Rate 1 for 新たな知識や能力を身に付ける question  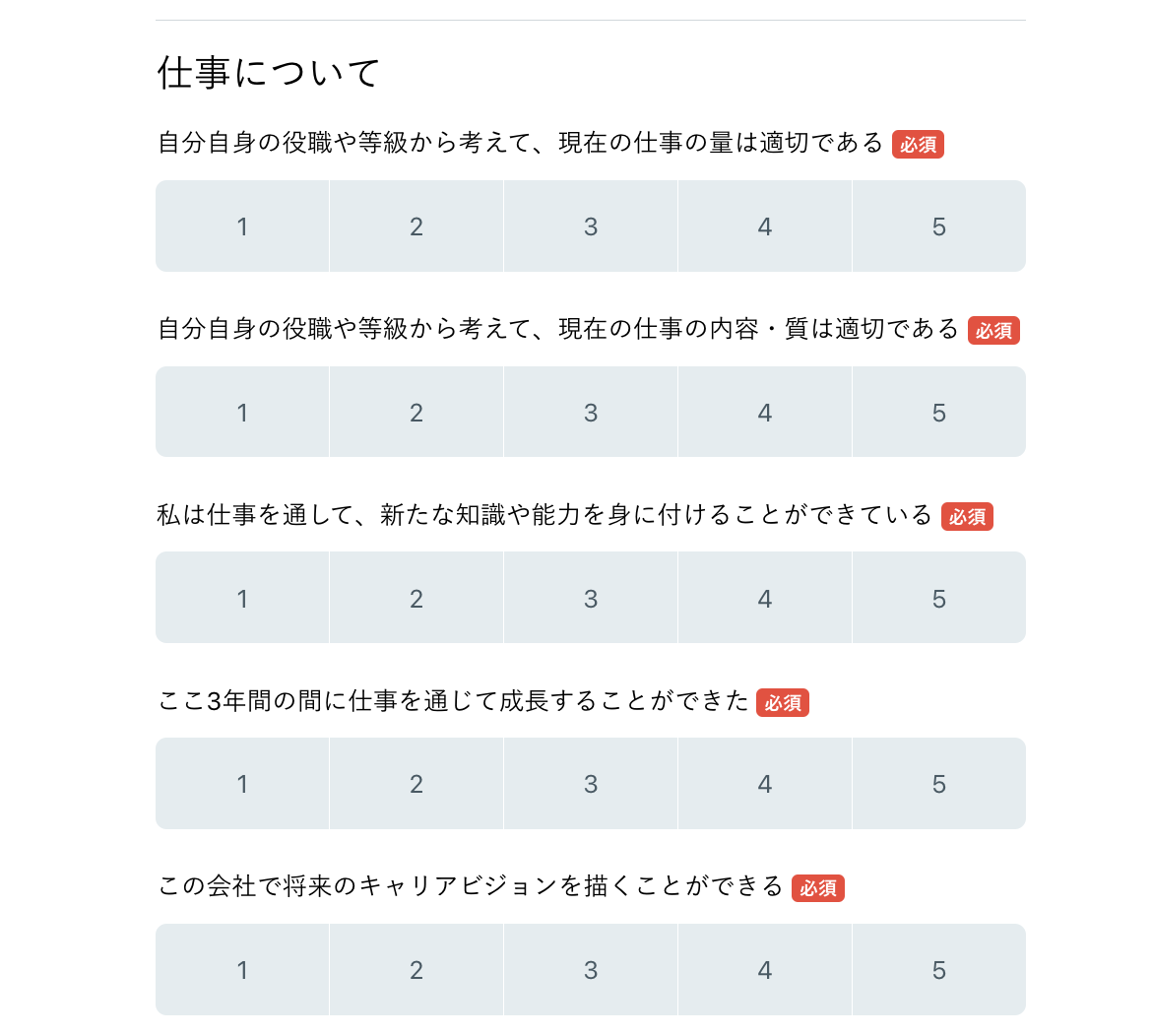point(242,599)
